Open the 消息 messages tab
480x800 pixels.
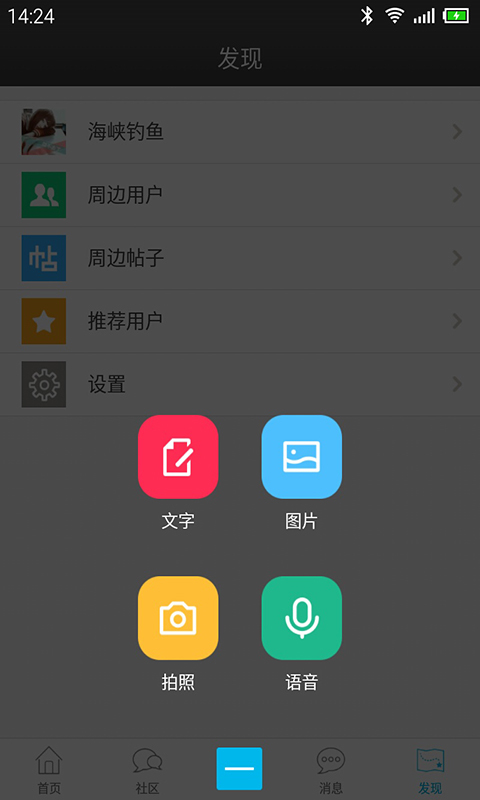[x=331, y=770]
